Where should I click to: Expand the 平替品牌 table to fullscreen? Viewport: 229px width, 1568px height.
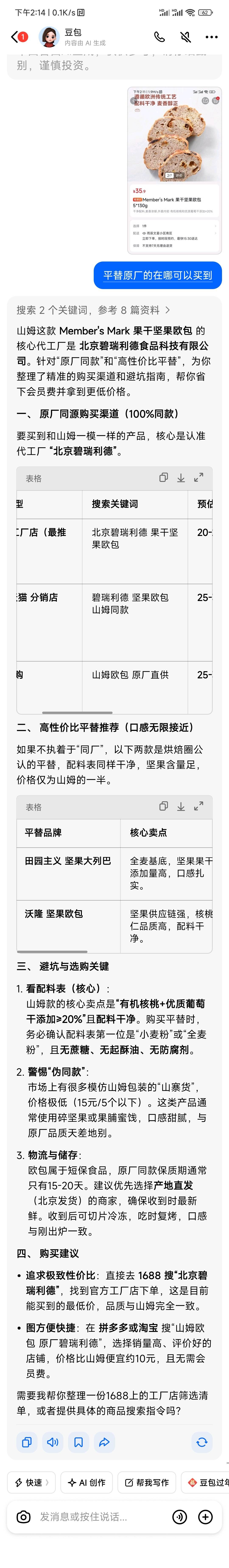[x=198, y=807]
